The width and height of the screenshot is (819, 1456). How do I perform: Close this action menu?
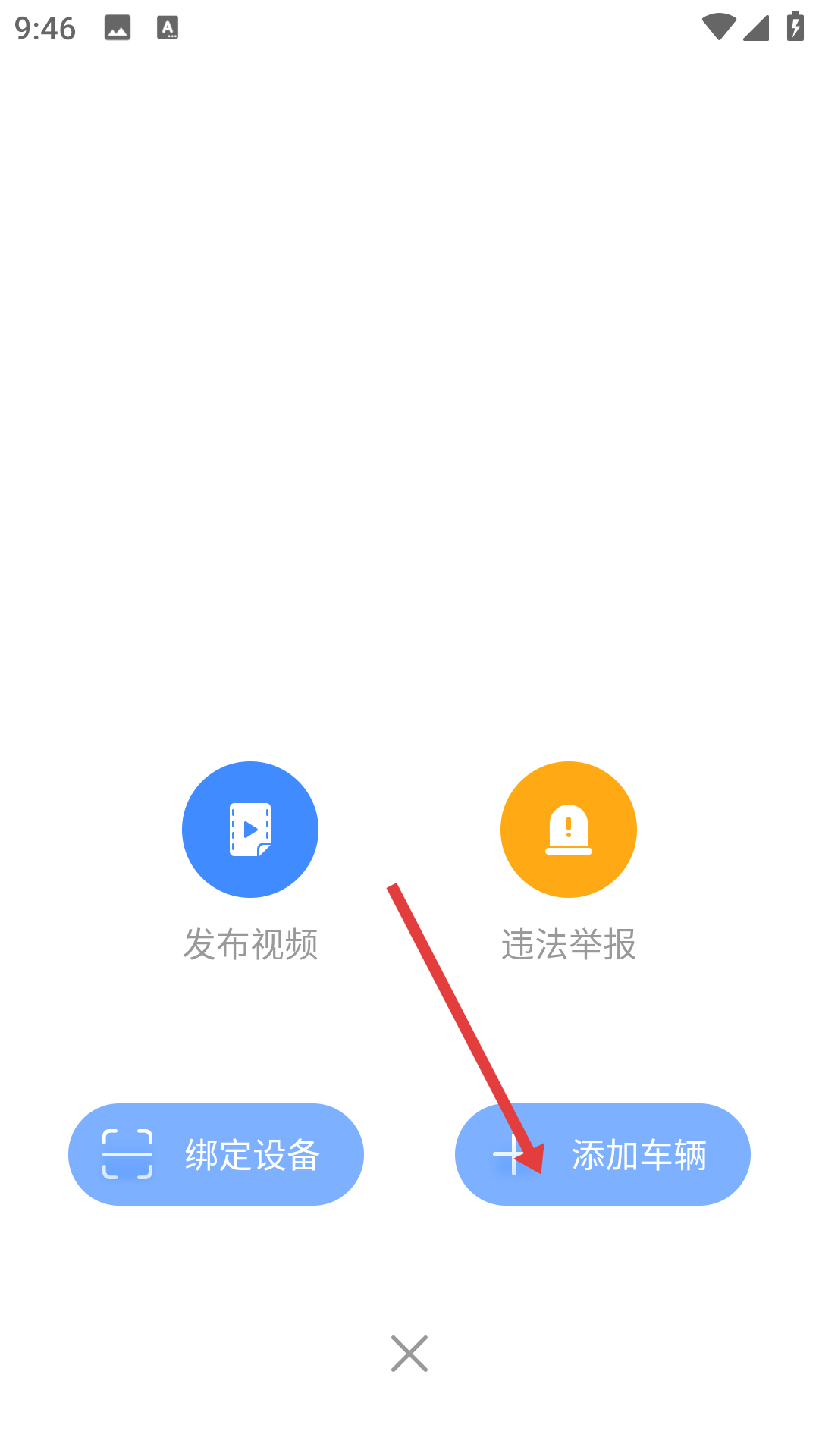click(409, 1354)
